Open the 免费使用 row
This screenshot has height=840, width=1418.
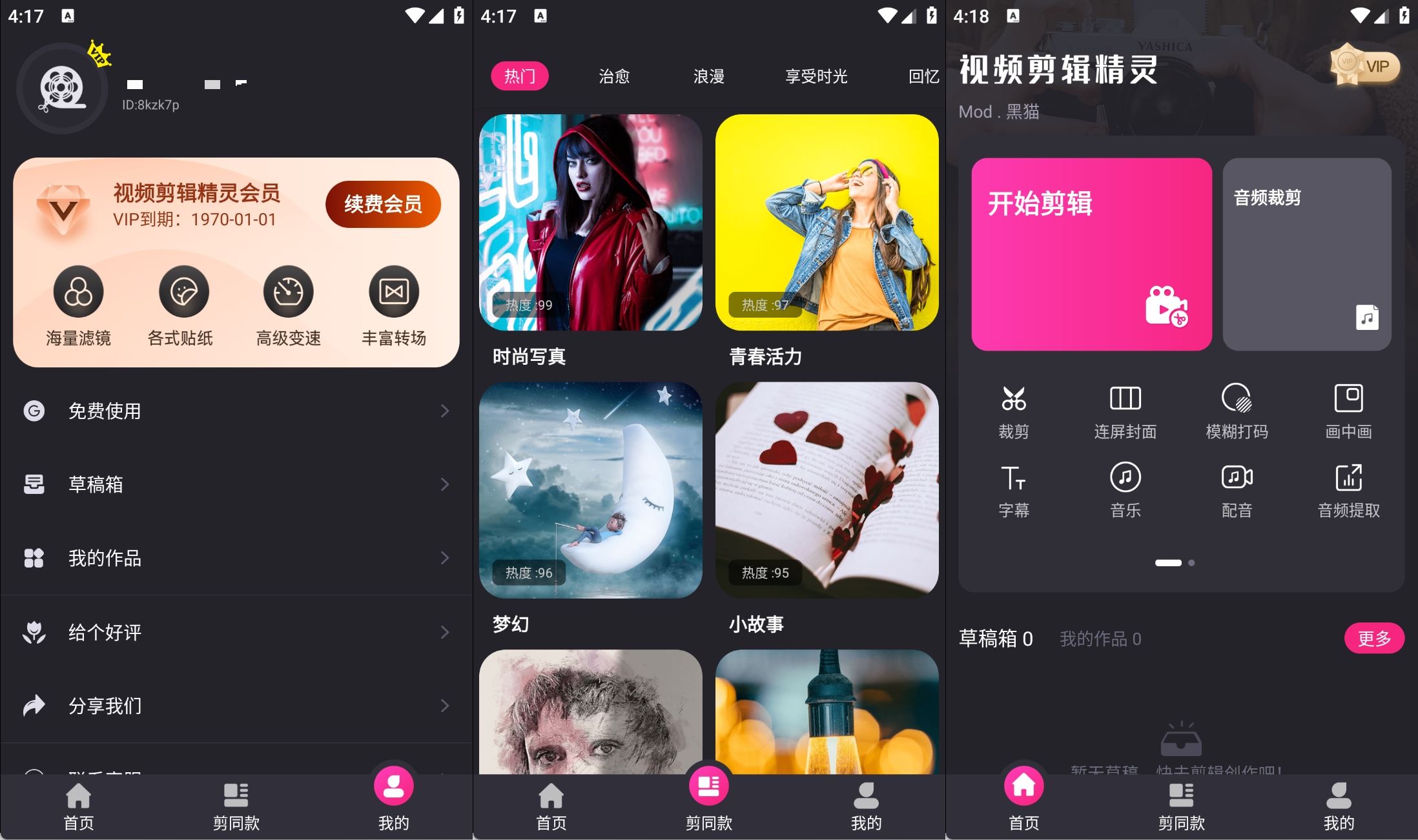tap(236, 411)
